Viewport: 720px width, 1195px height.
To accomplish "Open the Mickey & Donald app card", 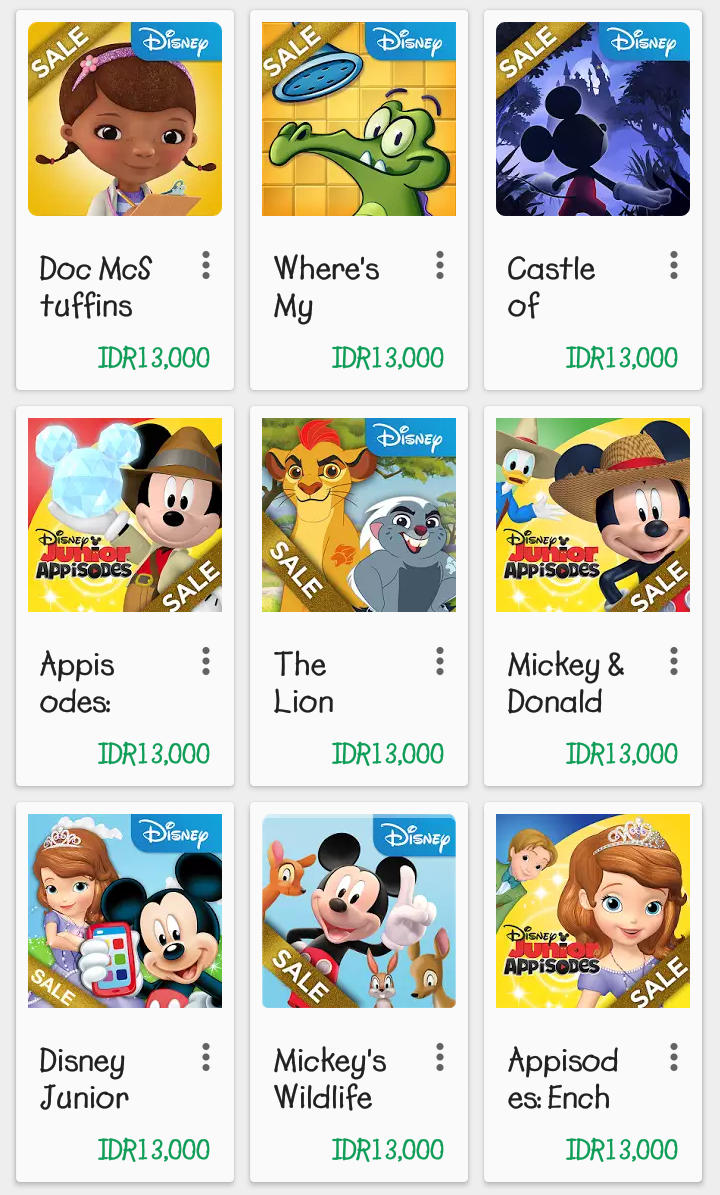I will pyautogui.click(x=593, y=515).
